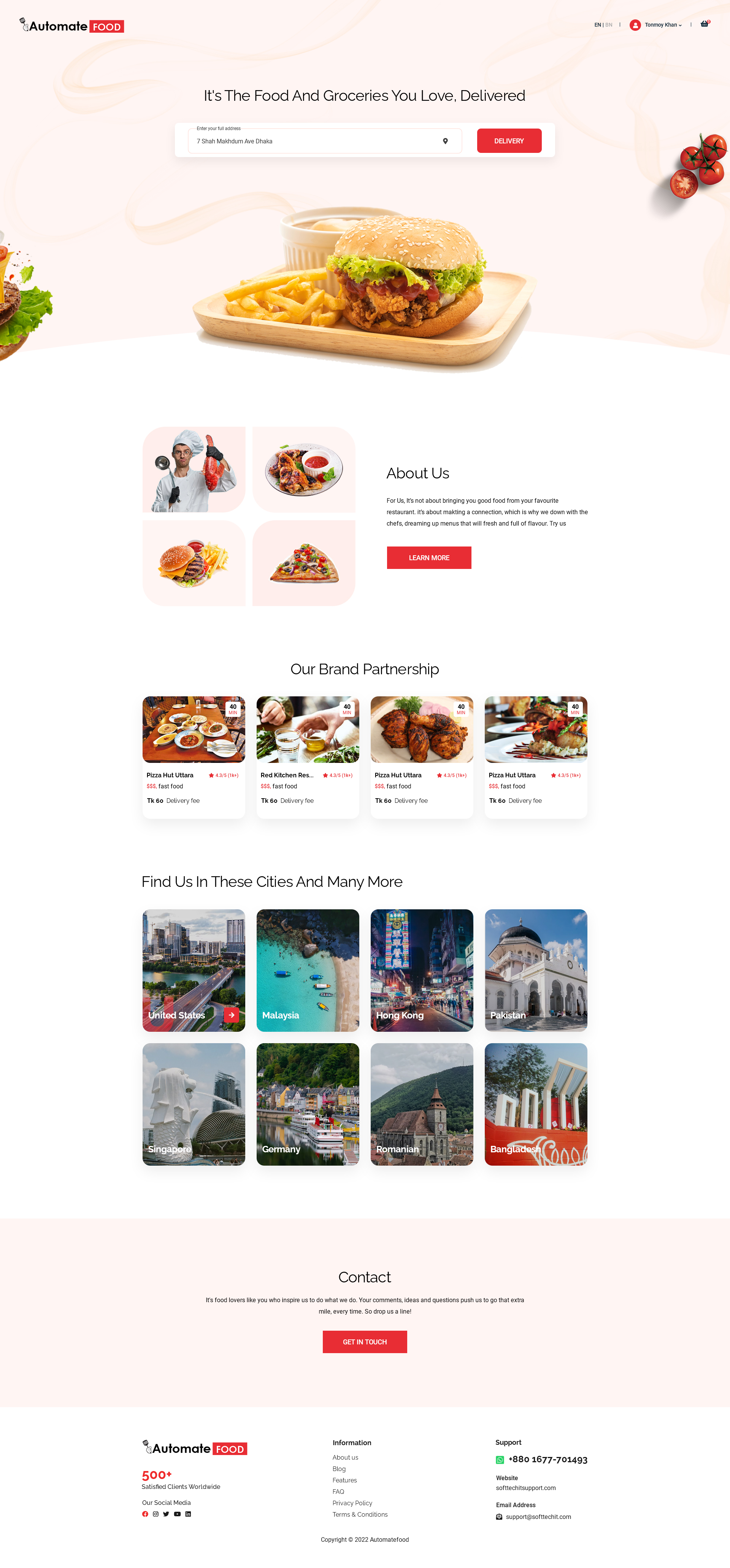Select the United States city tile
The image size is (730, 1568).
[x=194, y=970]
